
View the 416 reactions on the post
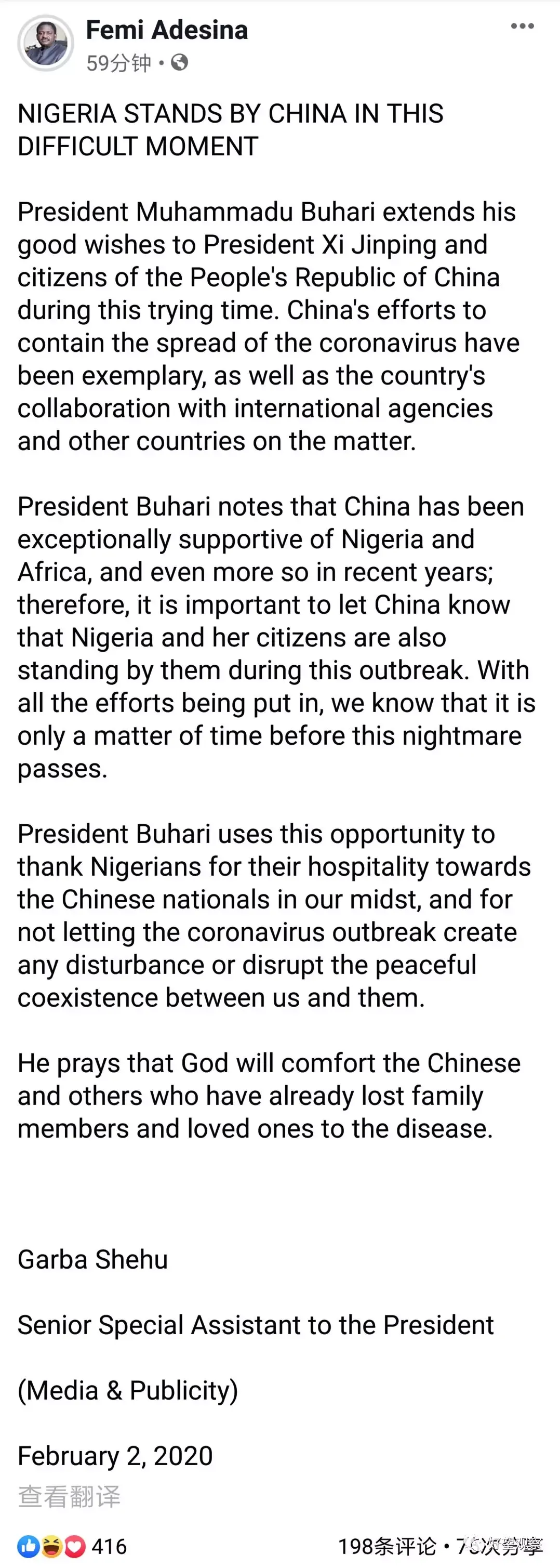[x=73, y=1546]
